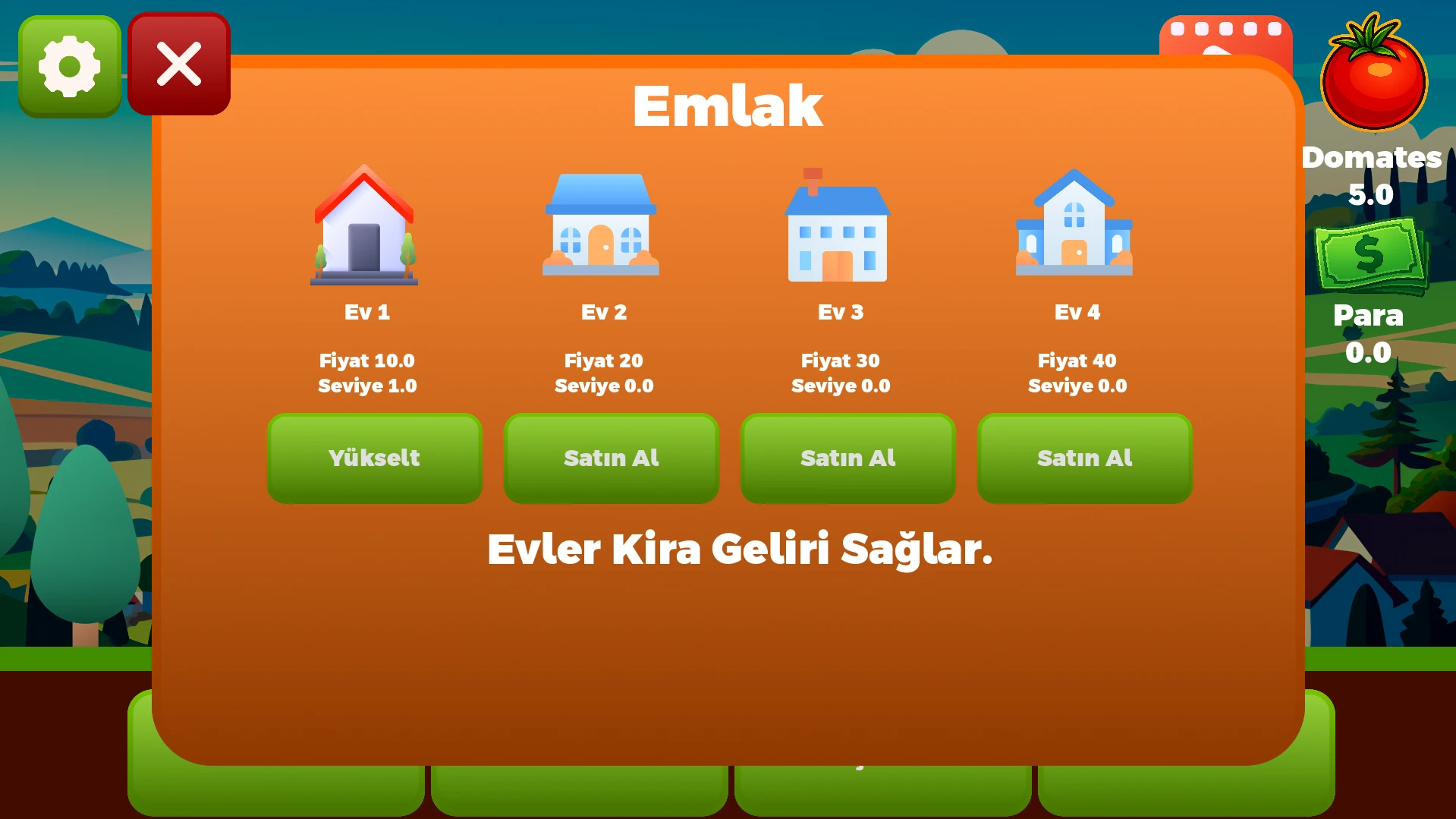Tap Satın Al under Ev 4
The width and height of the screenshot is (1456, 819).
1084,458
